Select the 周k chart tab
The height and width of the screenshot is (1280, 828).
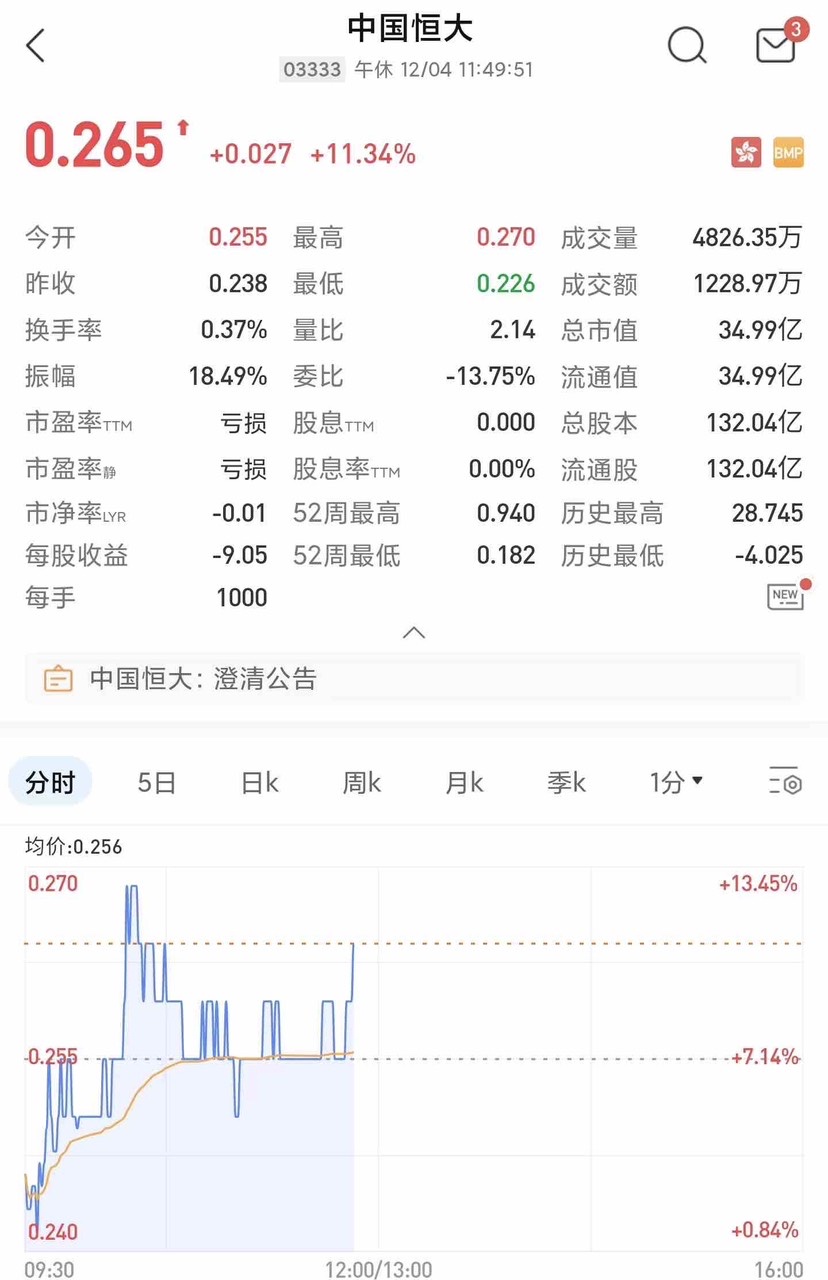pos(362,782)
